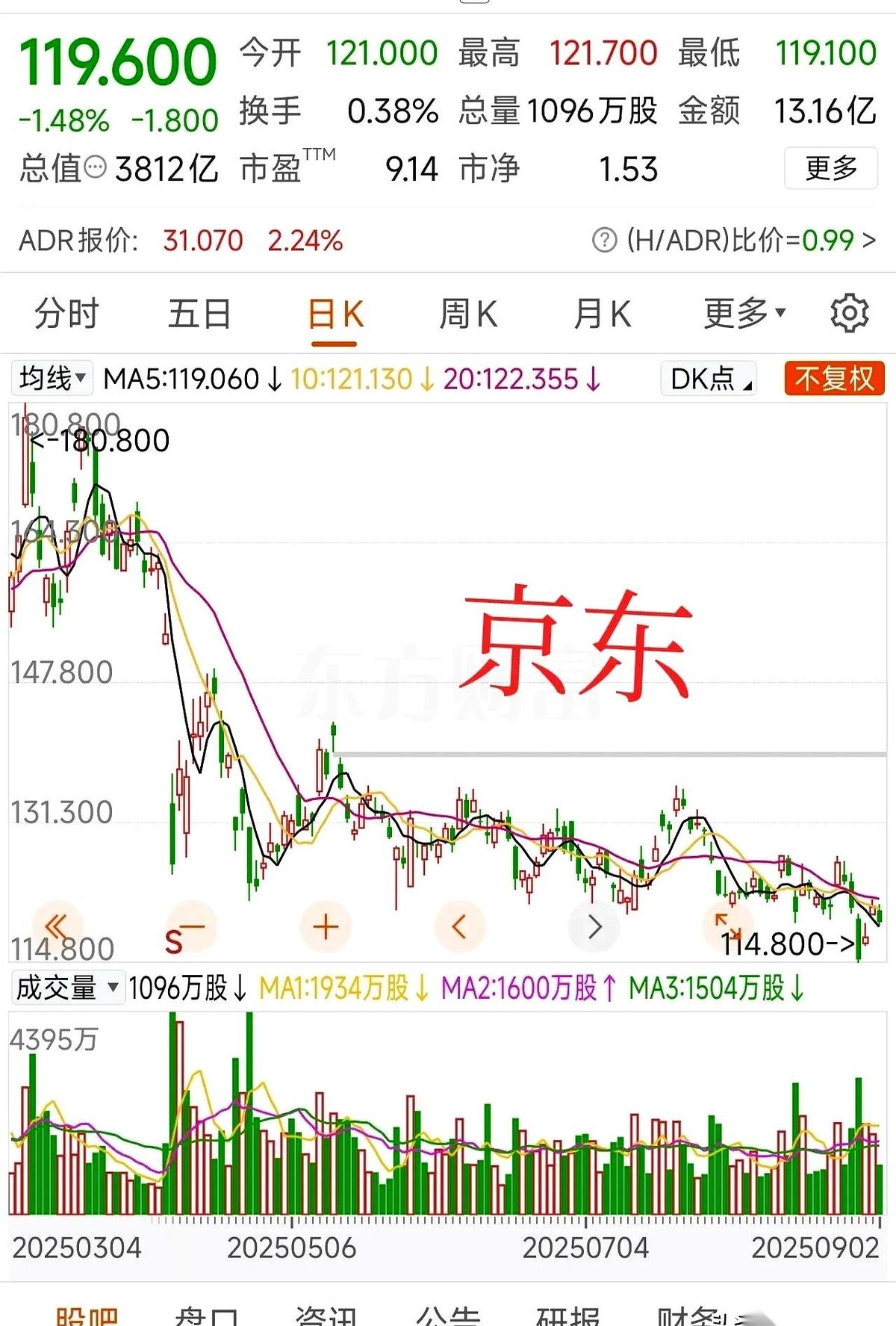Open the 成交量 indicator dropdown
896x1326 pixels.
67,988
